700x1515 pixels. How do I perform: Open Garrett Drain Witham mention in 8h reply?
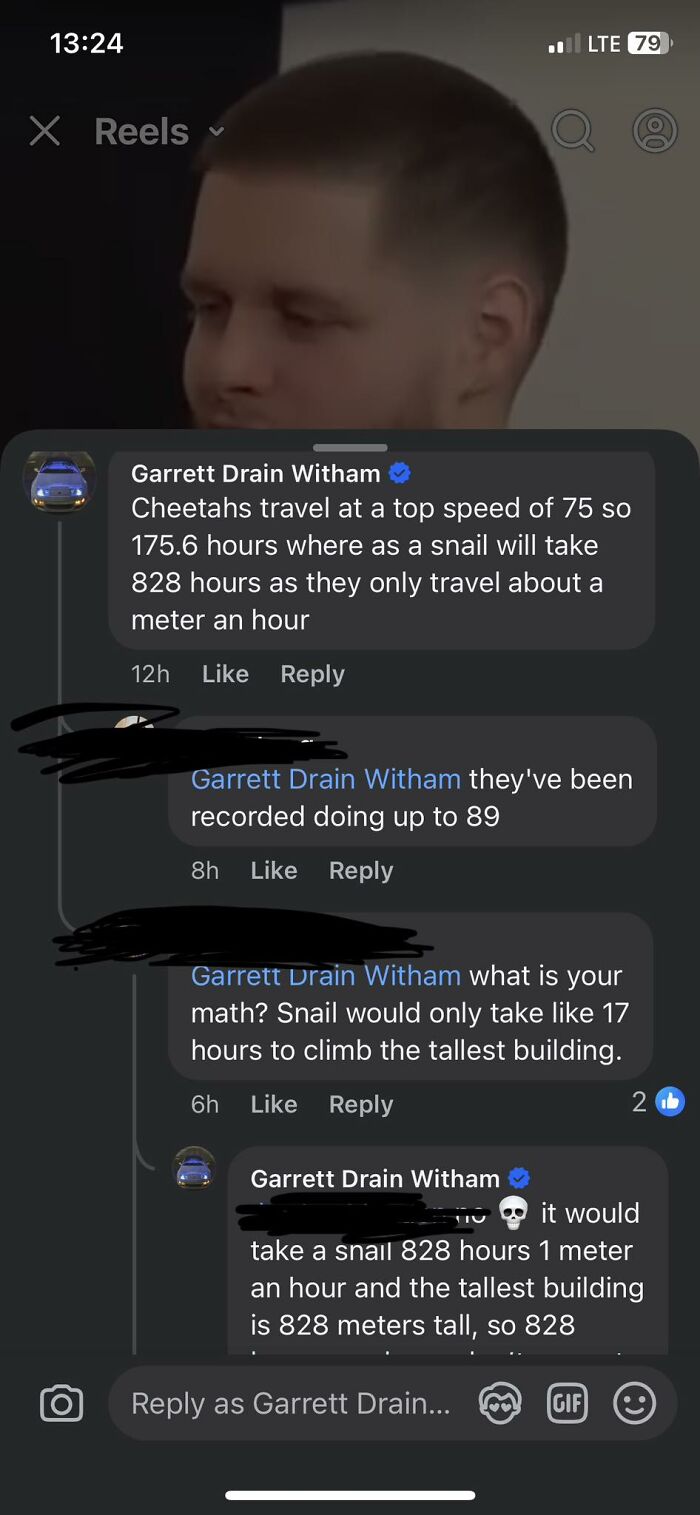(x=326, y=779)
